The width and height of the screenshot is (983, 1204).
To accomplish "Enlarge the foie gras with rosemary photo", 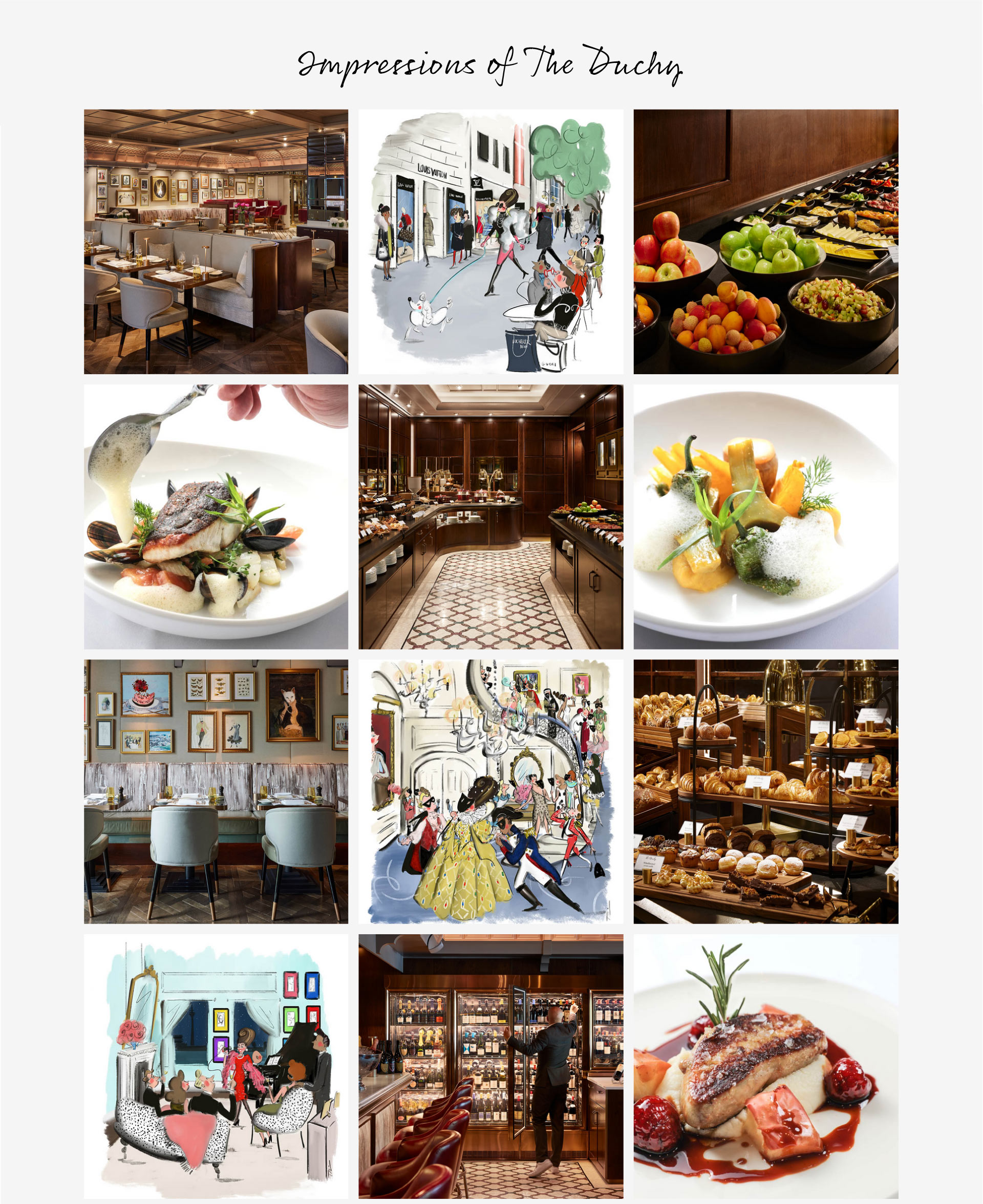I will click(x=765, y=1067).
